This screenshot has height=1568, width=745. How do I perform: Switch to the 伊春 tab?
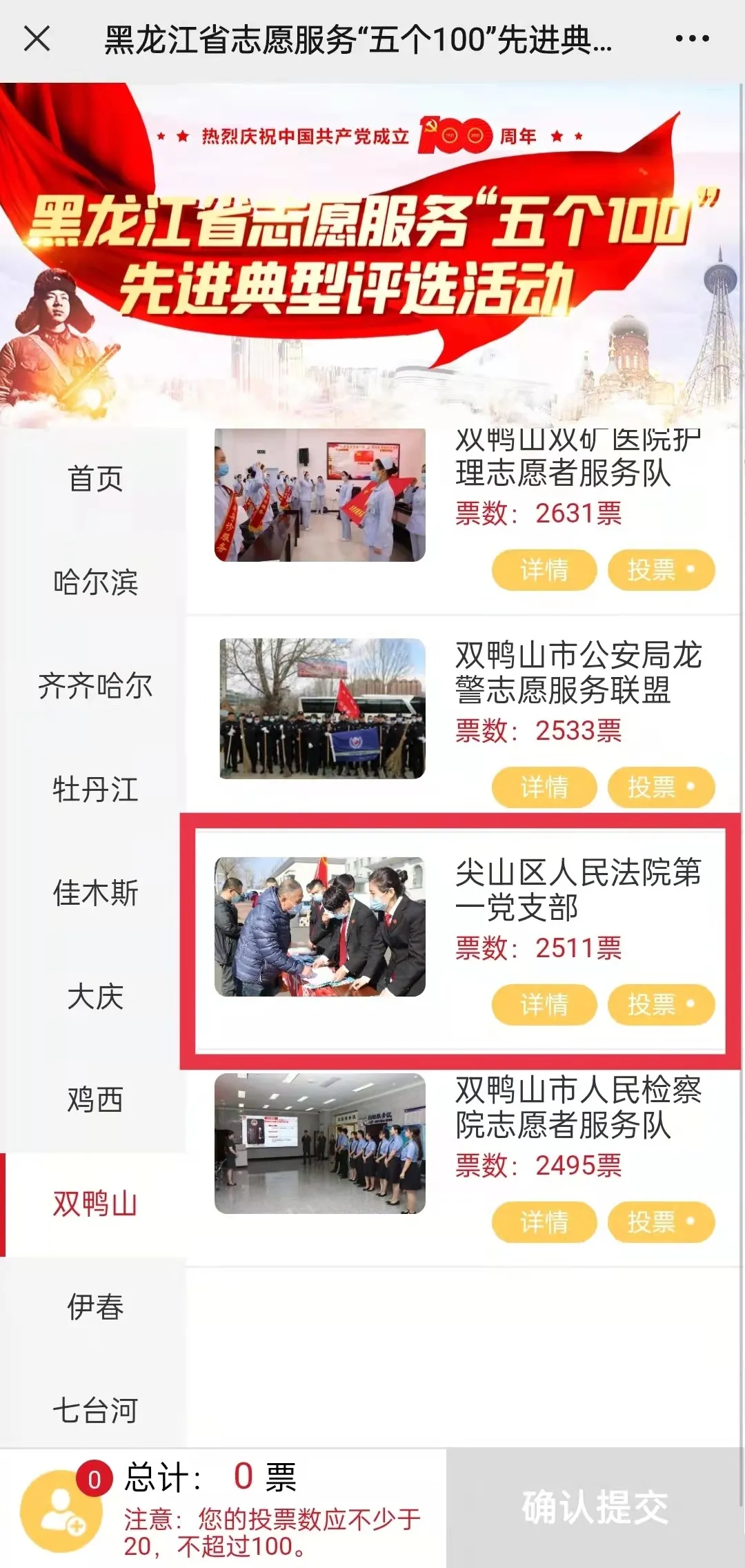[x=95, y=1307]
